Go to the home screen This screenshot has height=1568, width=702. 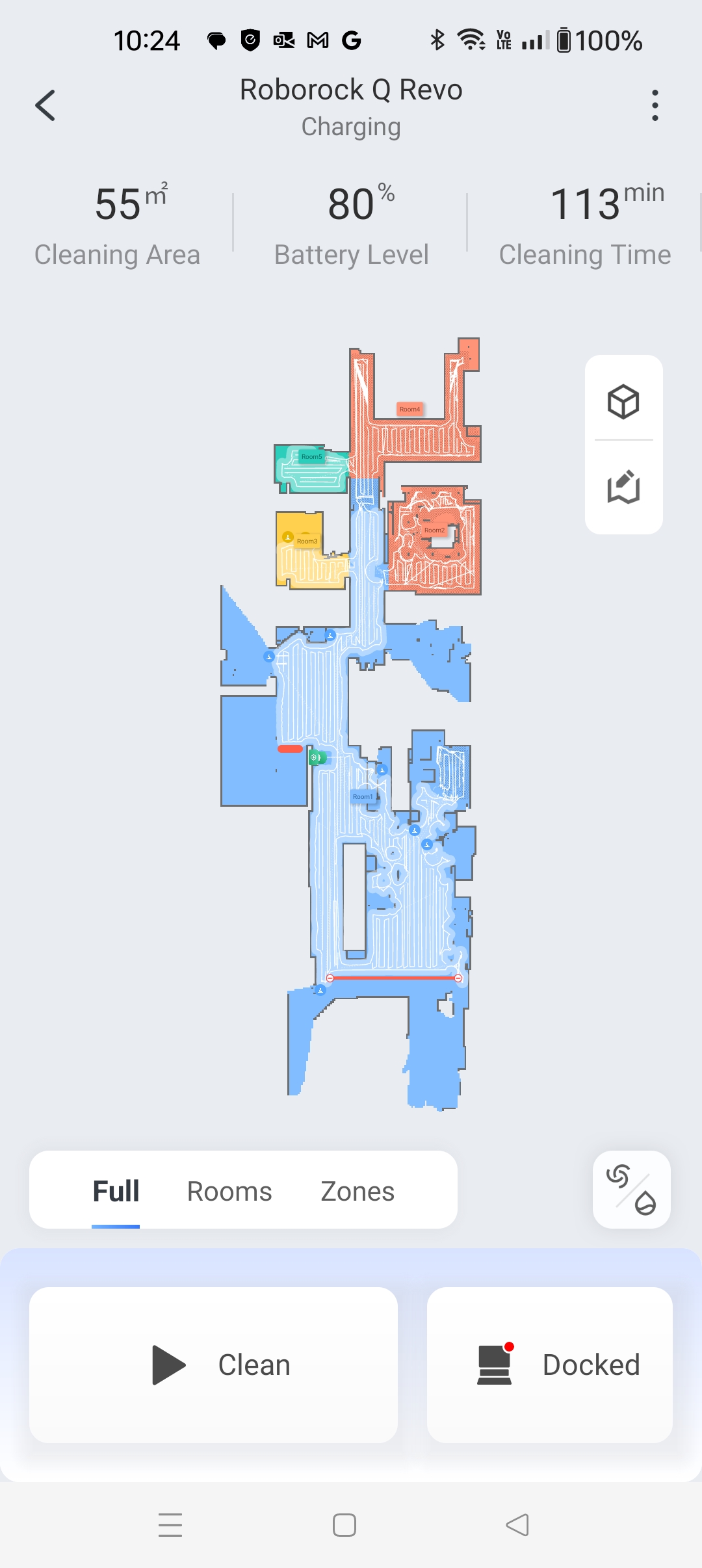pyautogui.click(x=344, y=1524)
